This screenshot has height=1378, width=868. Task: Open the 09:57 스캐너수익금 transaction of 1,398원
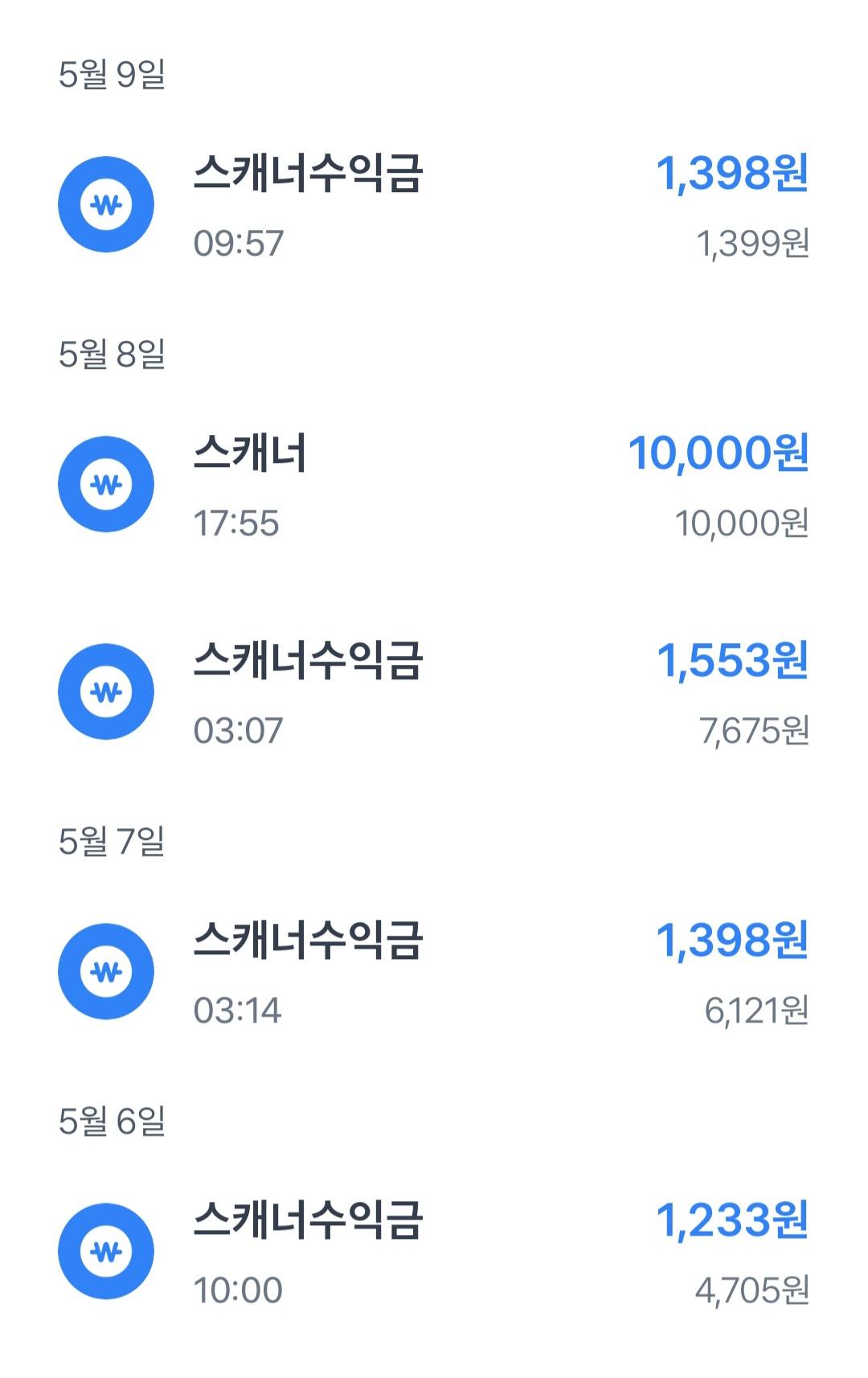(434, 206)
